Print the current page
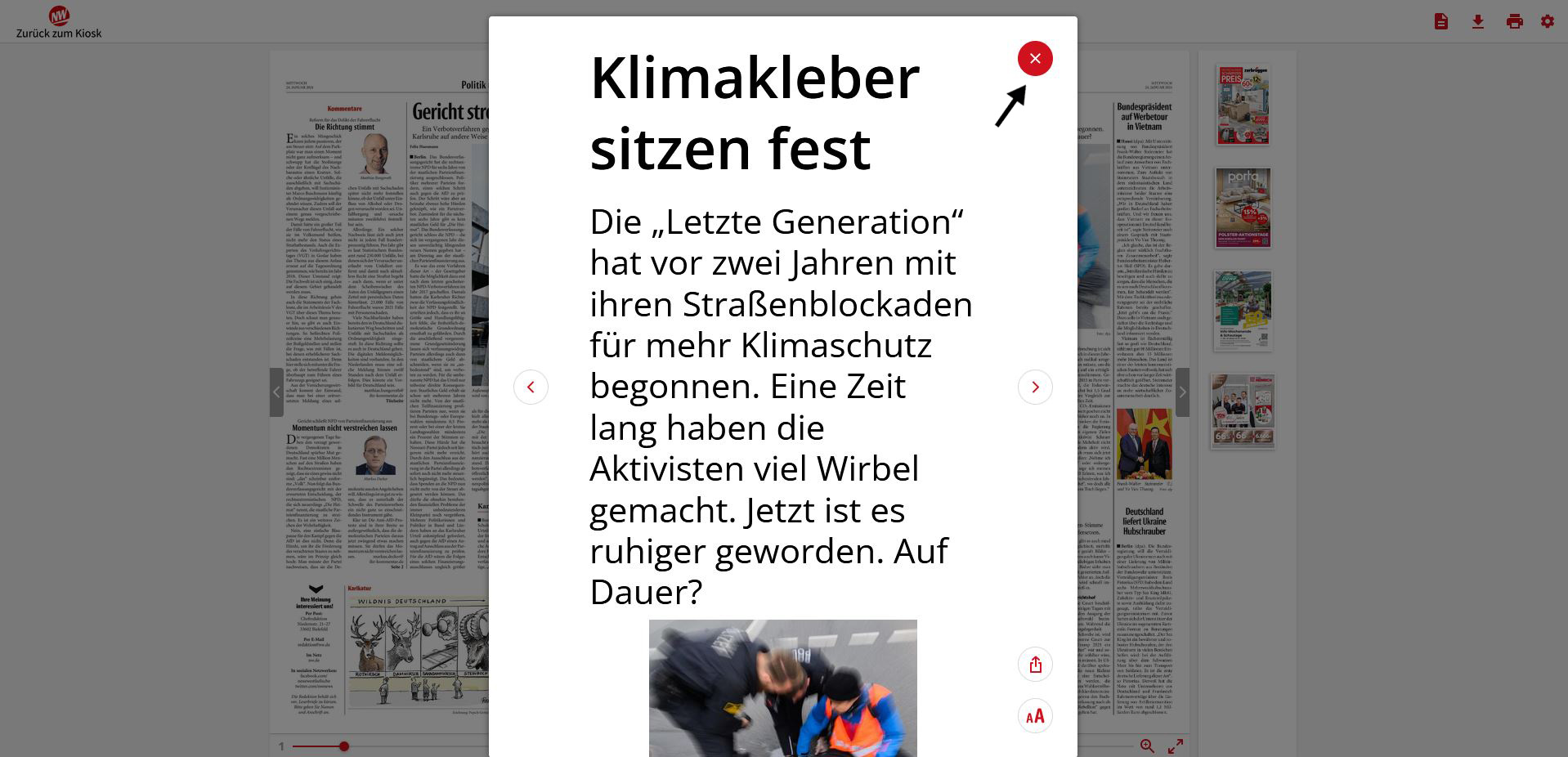This screenshot has height=757, width=1568. point(1515,22)
